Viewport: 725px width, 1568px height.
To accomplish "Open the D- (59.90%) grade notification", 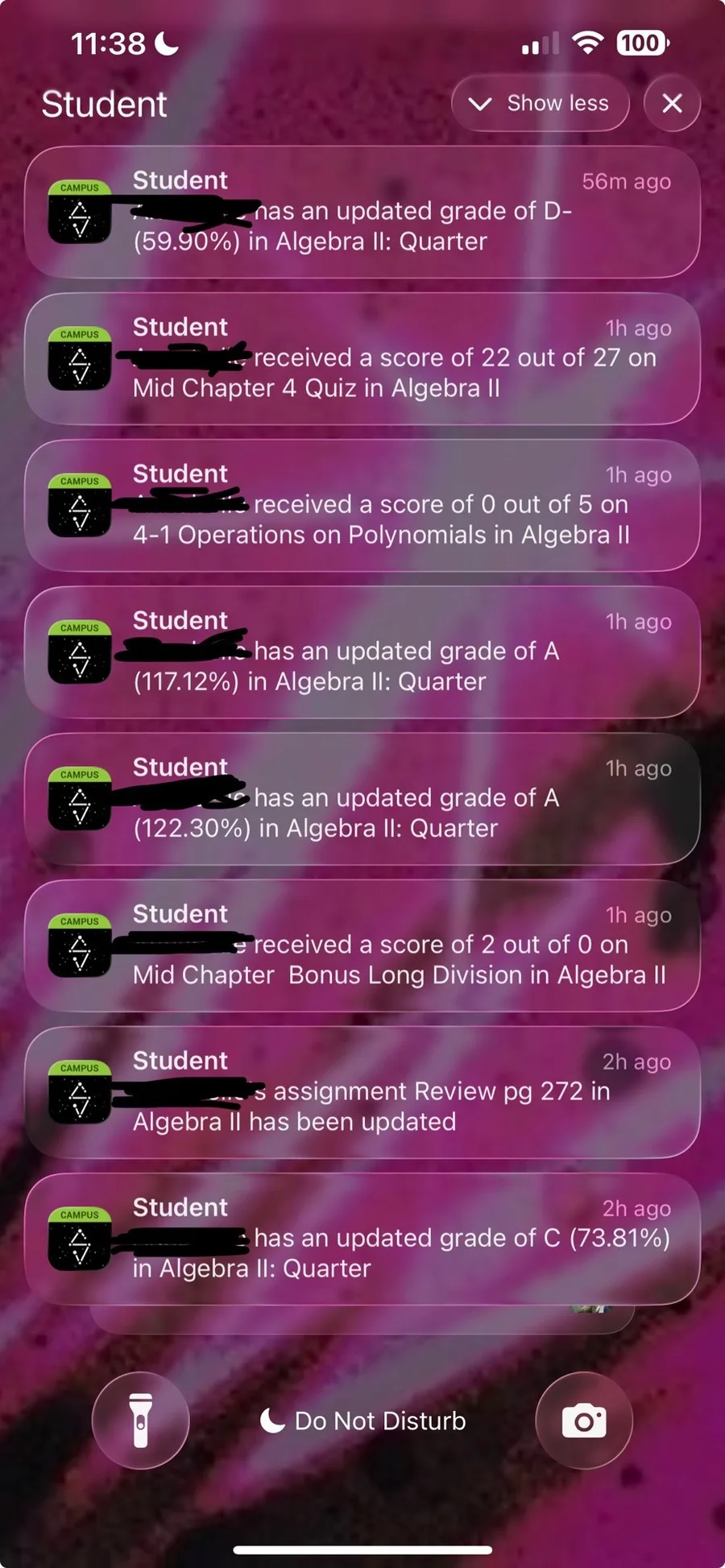I will (362, 212).
